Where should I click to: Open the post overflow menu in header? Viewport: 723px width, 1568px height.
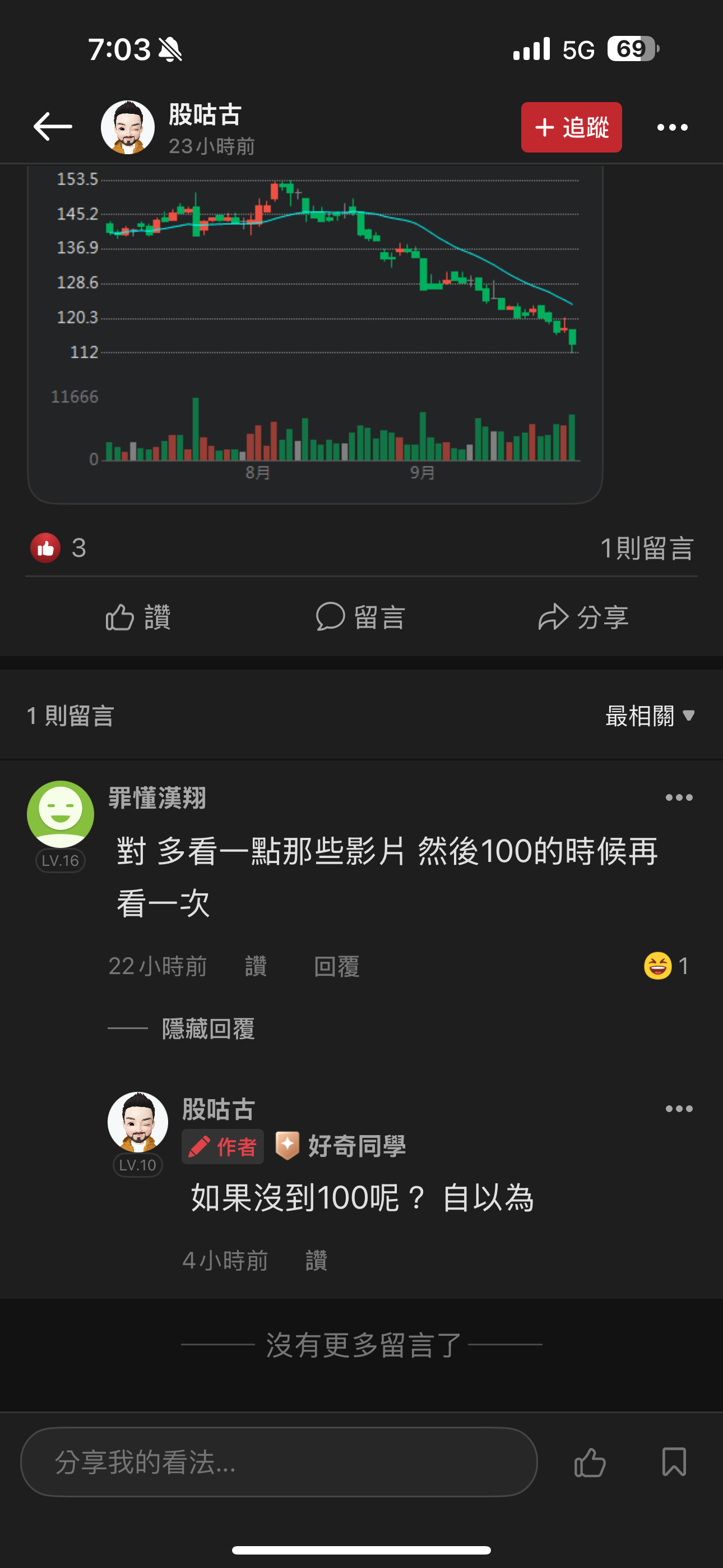pos(672,127)
